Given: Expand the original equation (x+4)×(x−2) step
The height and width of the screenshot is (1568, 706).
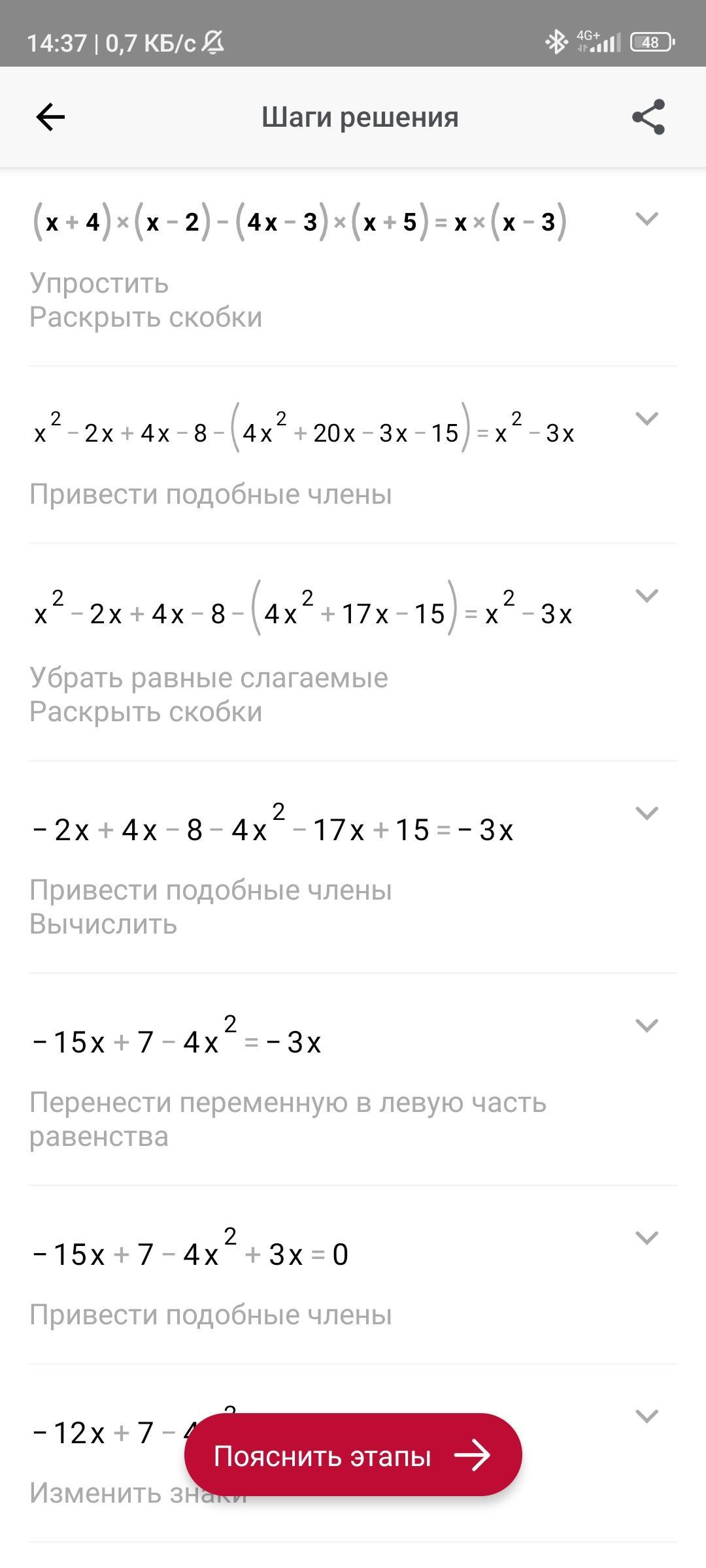Looking at the screenshot, I should point(647,219).
